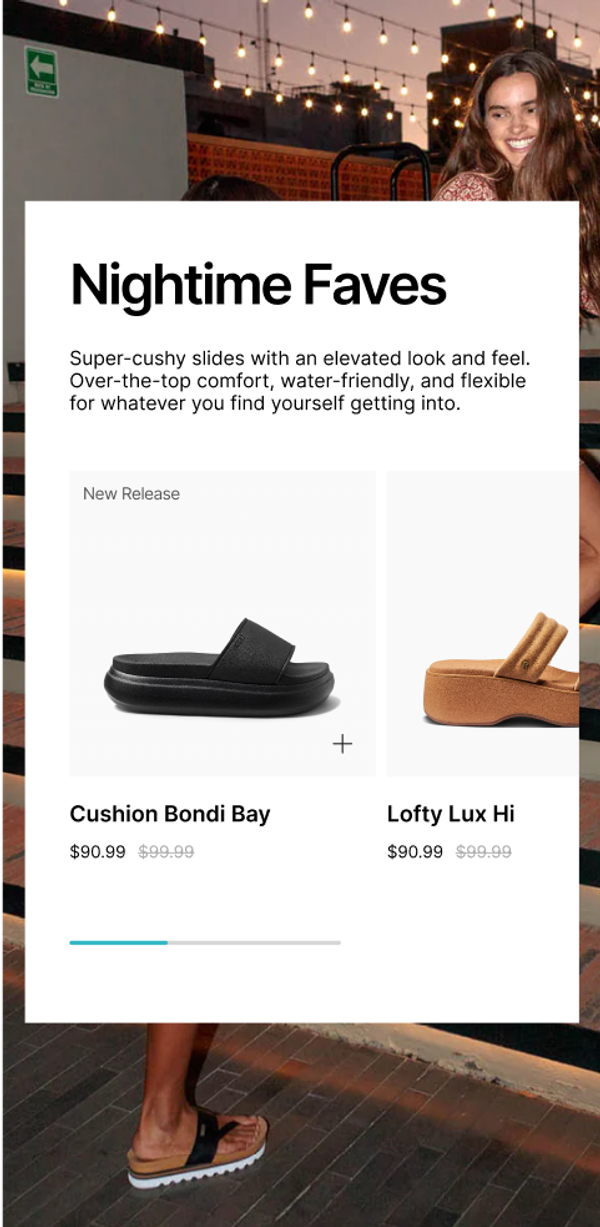Open the Lofty Lux Hi title link
Screen dimensions: 600x1227
pos(451,814)
